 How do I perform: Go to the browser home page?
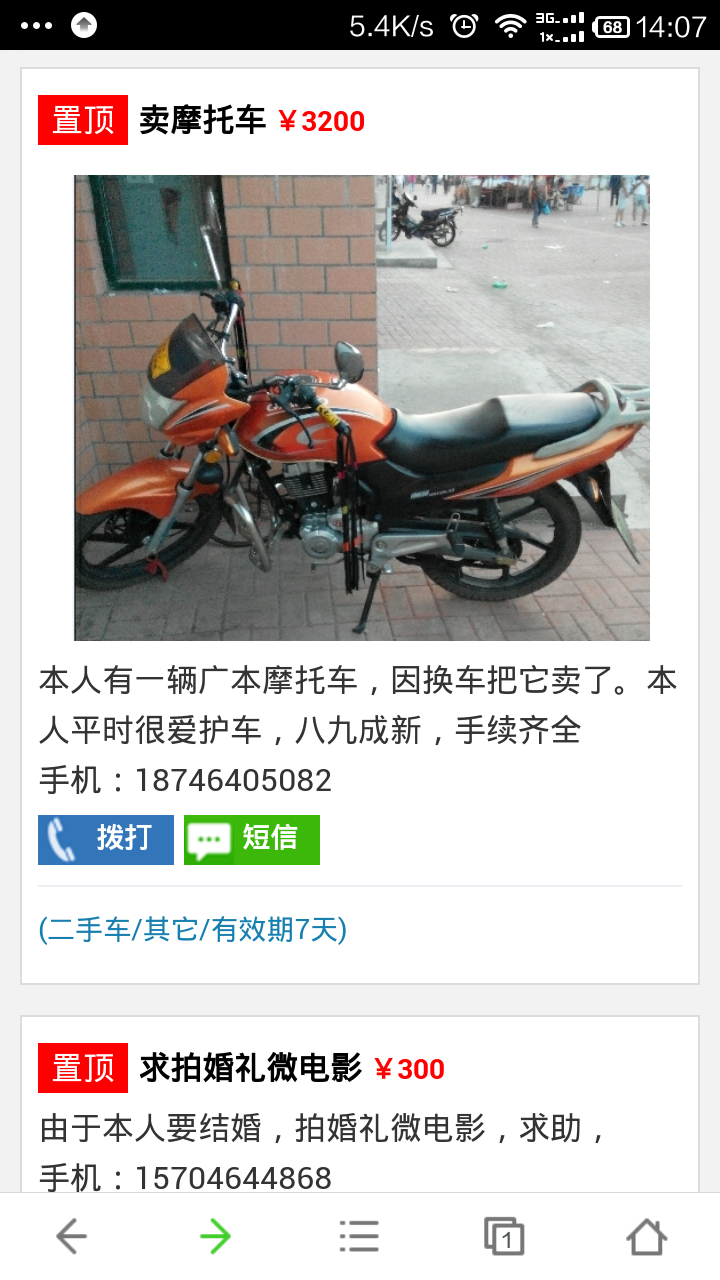(646, 1237)
